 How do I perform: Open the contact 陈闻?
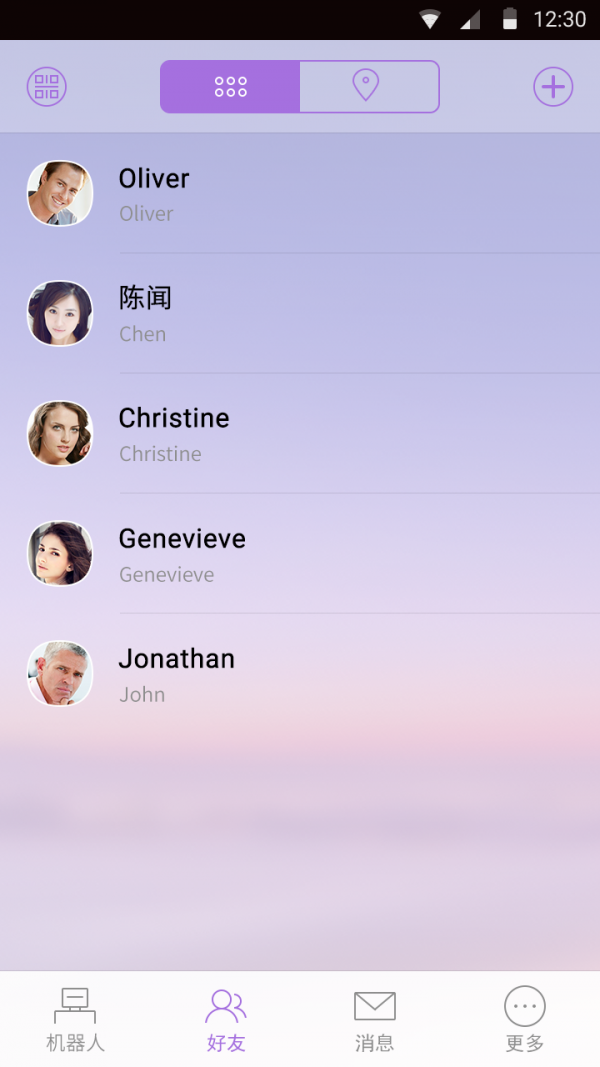[300, 314]
